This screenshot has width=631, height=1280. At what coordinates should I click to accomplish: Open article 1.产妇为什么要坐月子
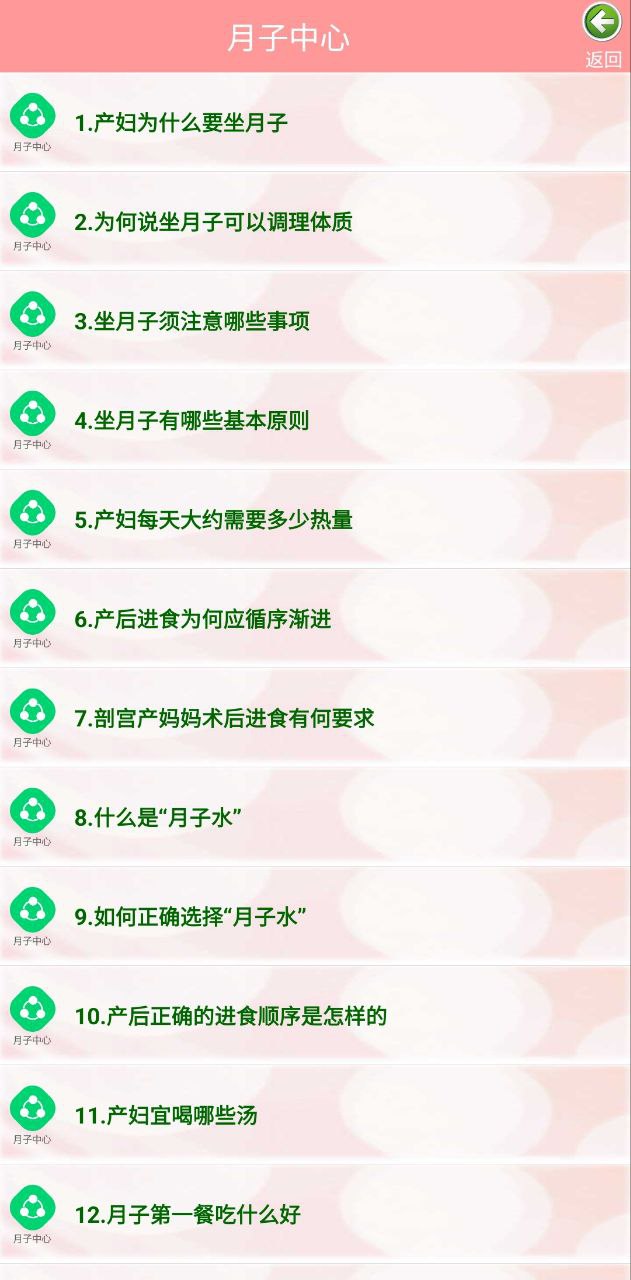[x=181, y=123]
